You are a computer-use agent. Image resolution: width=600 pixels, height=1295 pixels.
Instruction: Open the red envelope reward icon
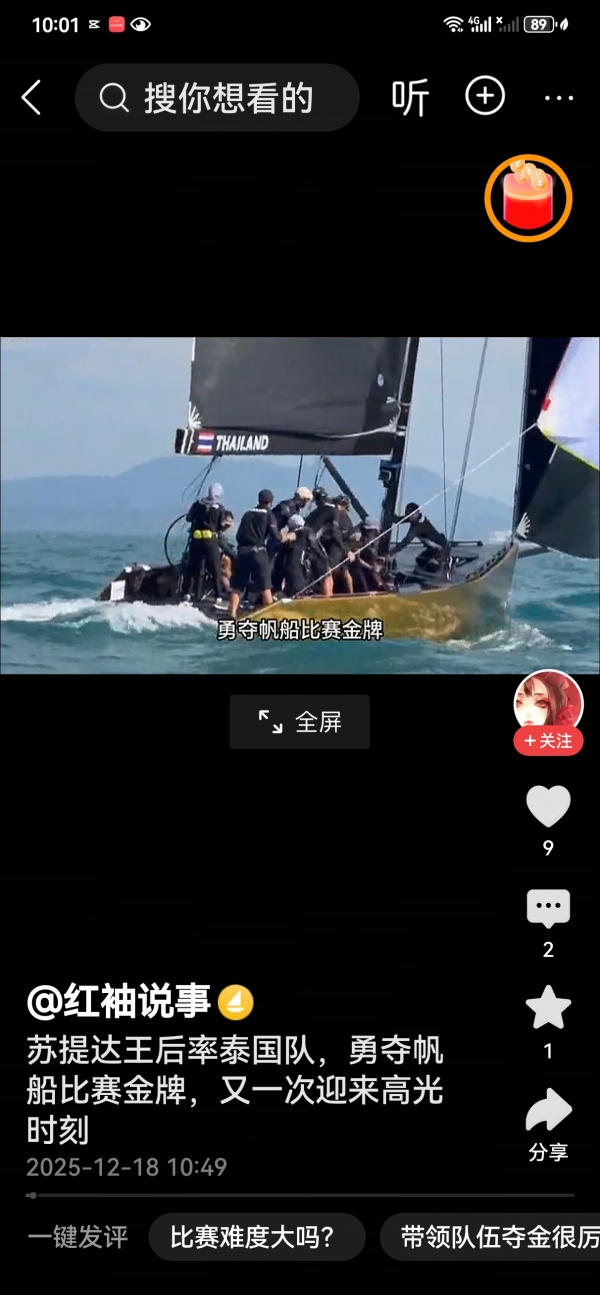[x=528, y=198]
